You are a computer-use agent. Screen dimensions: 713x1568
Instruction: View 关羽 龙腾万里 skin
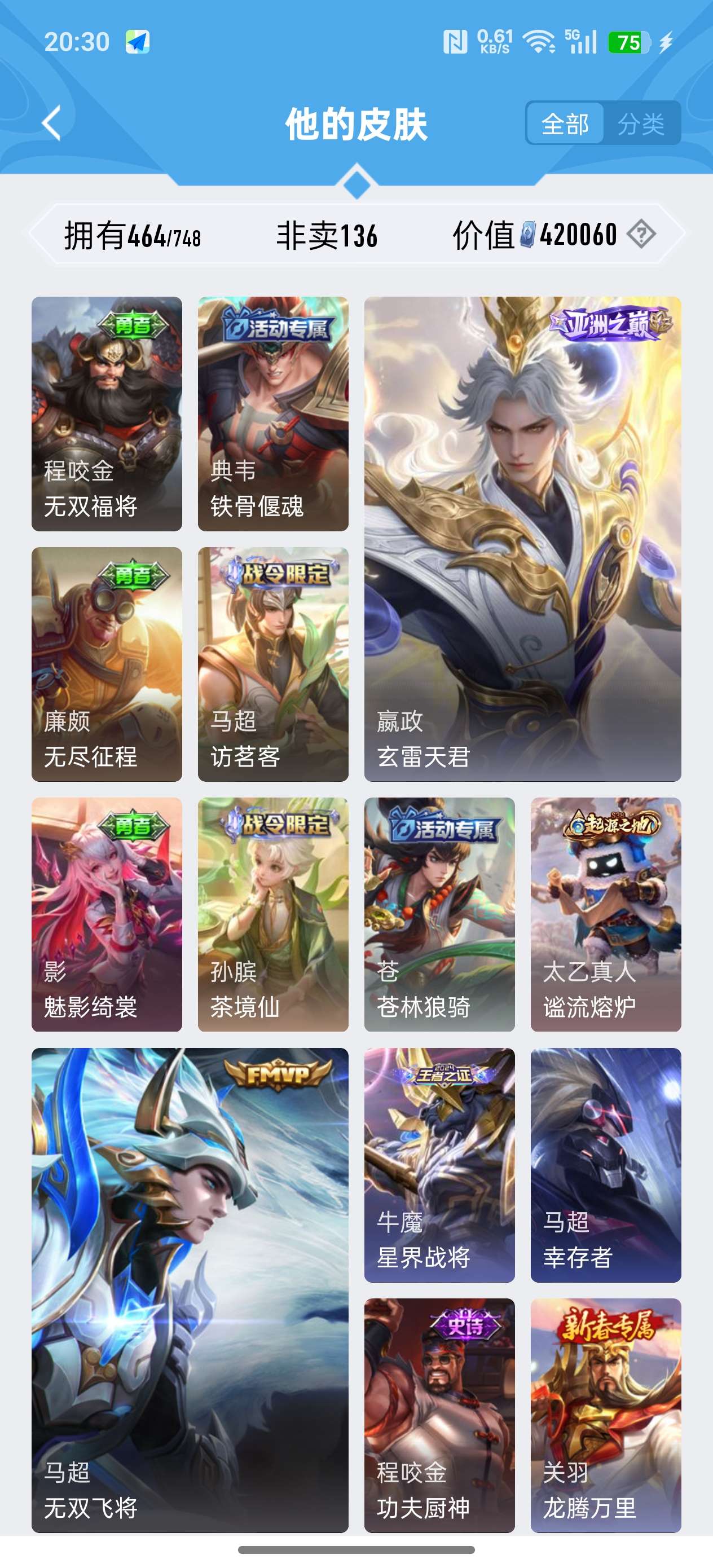605,1415
